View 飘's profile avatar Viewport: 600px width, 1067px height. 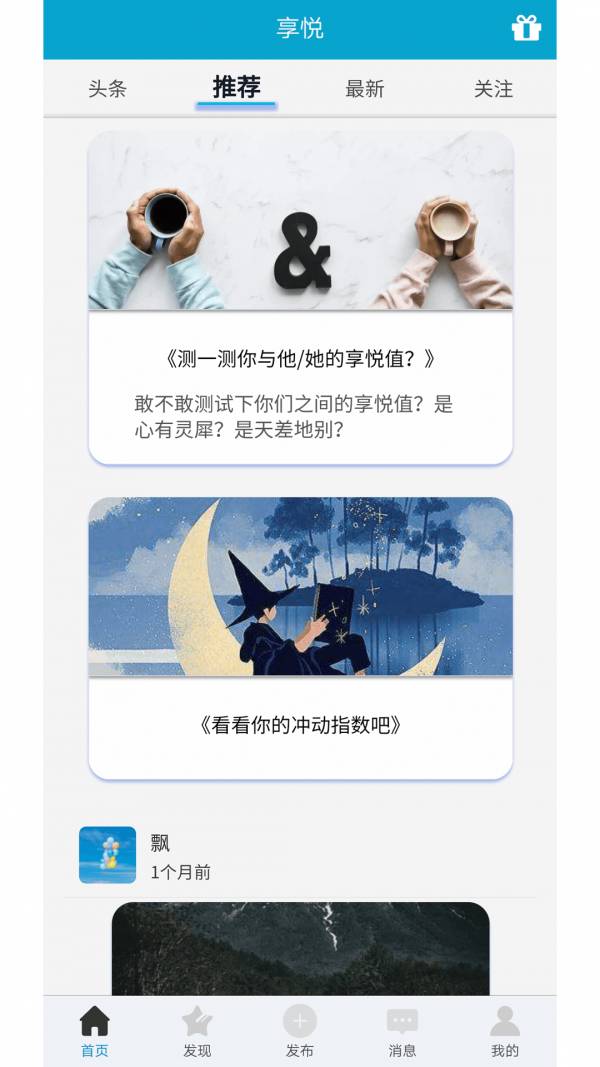107,855
